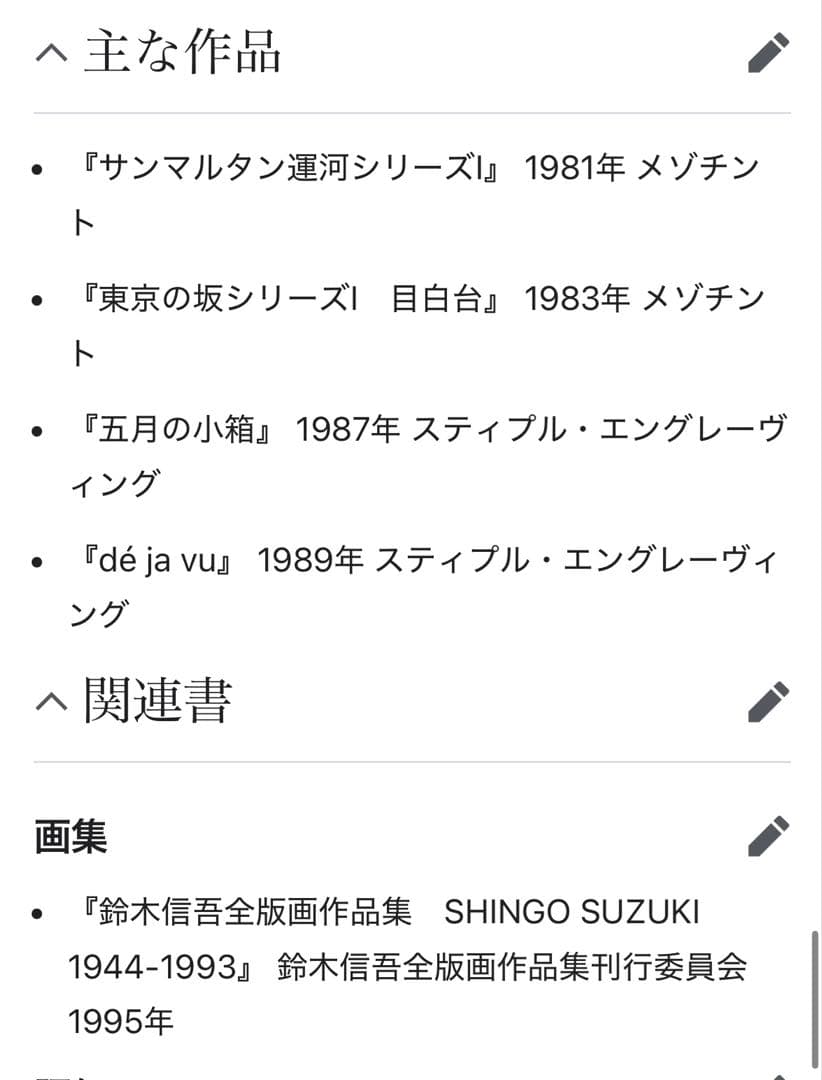Edit the 画集 subsection
The image size is (822, 1080).
coord(768,836)
